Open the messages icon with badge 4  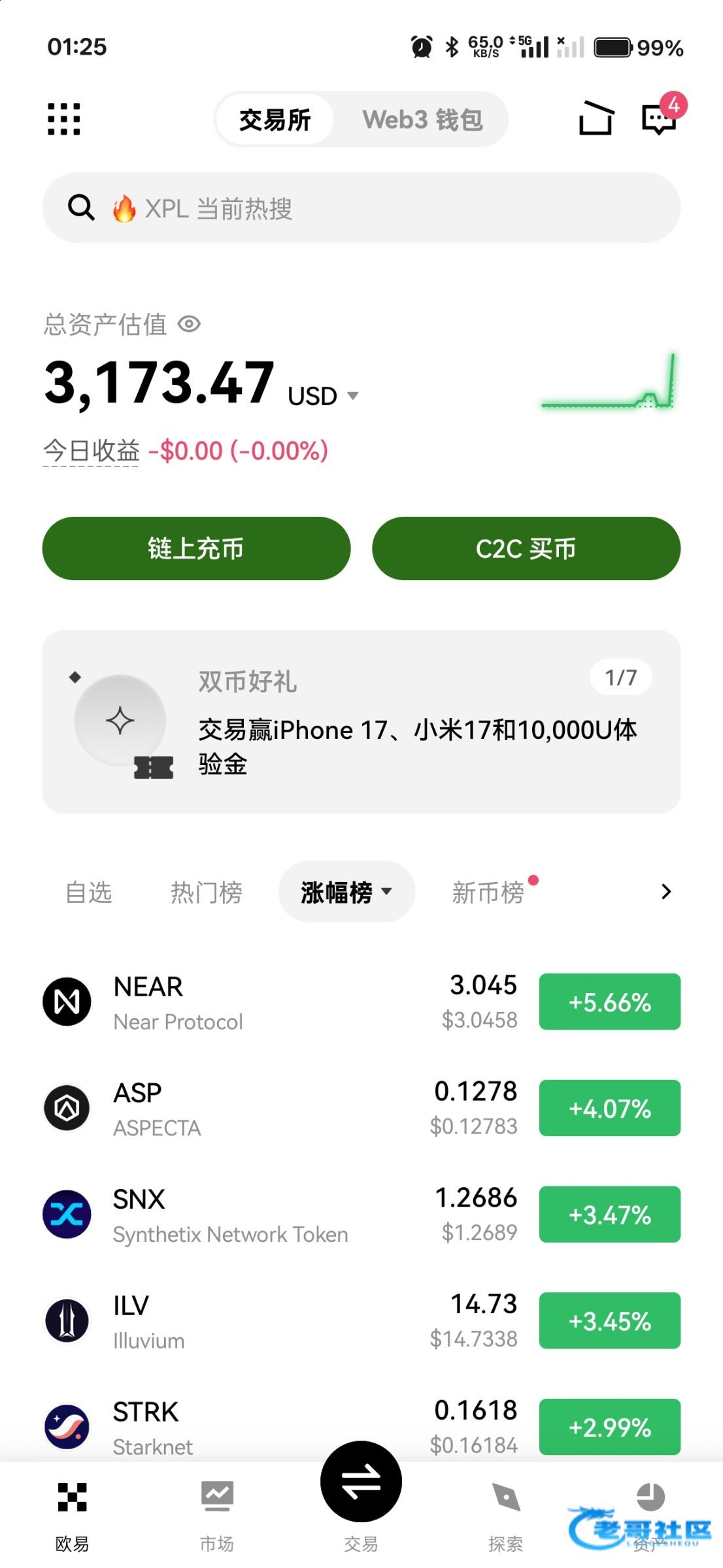click(659, 119)
